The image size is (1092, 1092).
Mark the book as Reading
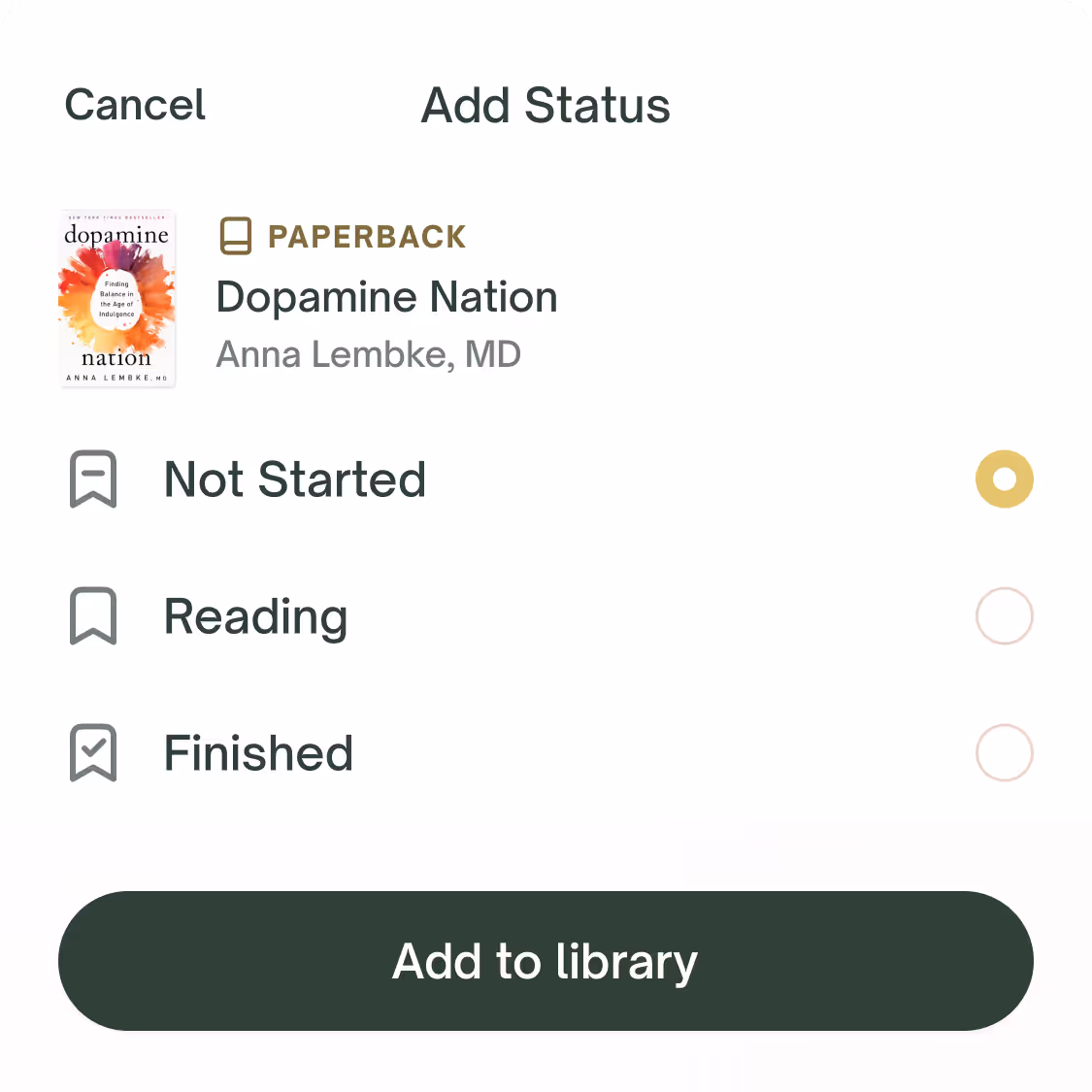coord(1004,616)
